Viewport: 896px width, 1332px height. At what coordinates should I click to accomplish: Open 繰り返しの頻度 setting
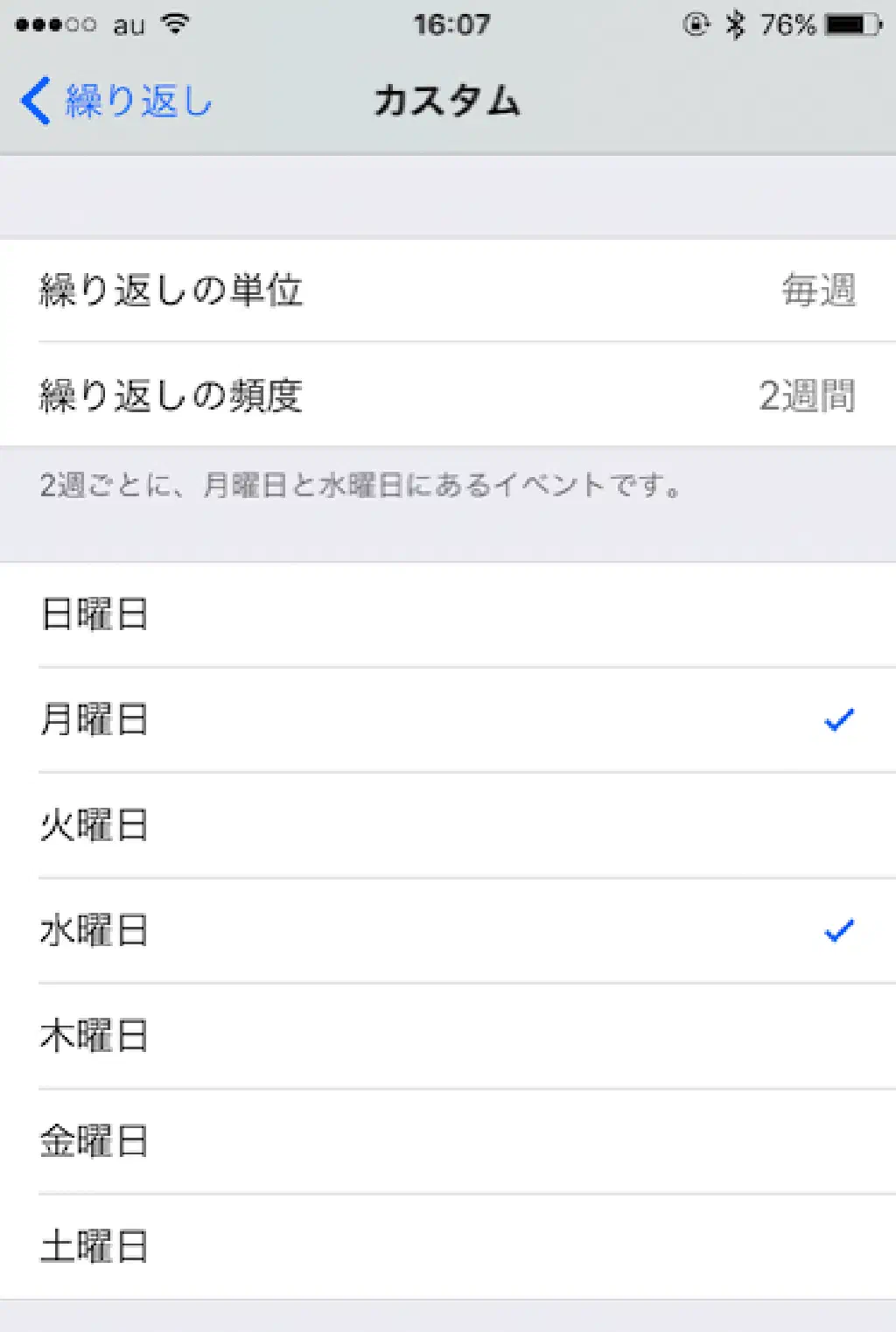448,395
